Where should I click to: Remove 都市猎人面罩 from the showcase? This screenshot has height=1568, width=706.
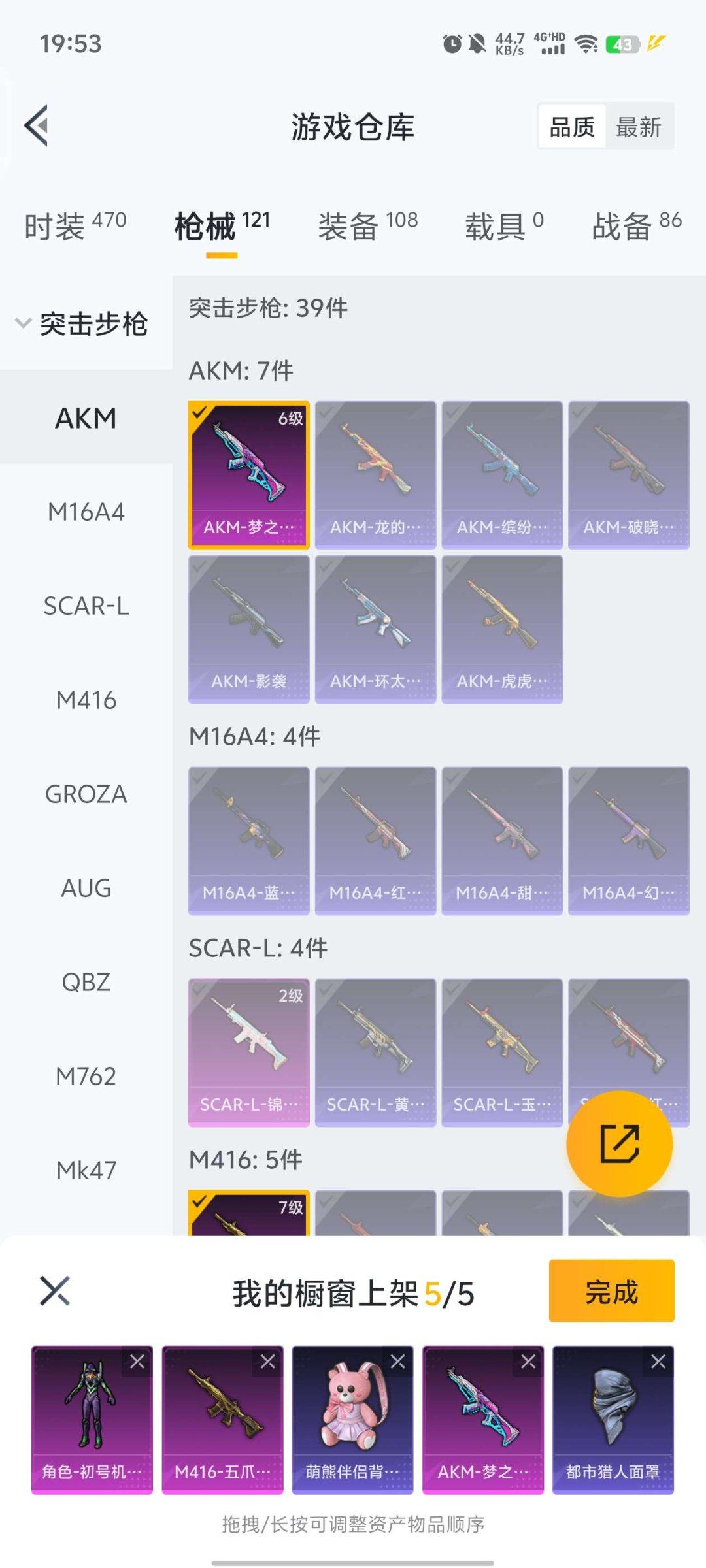coord(658,1362)
